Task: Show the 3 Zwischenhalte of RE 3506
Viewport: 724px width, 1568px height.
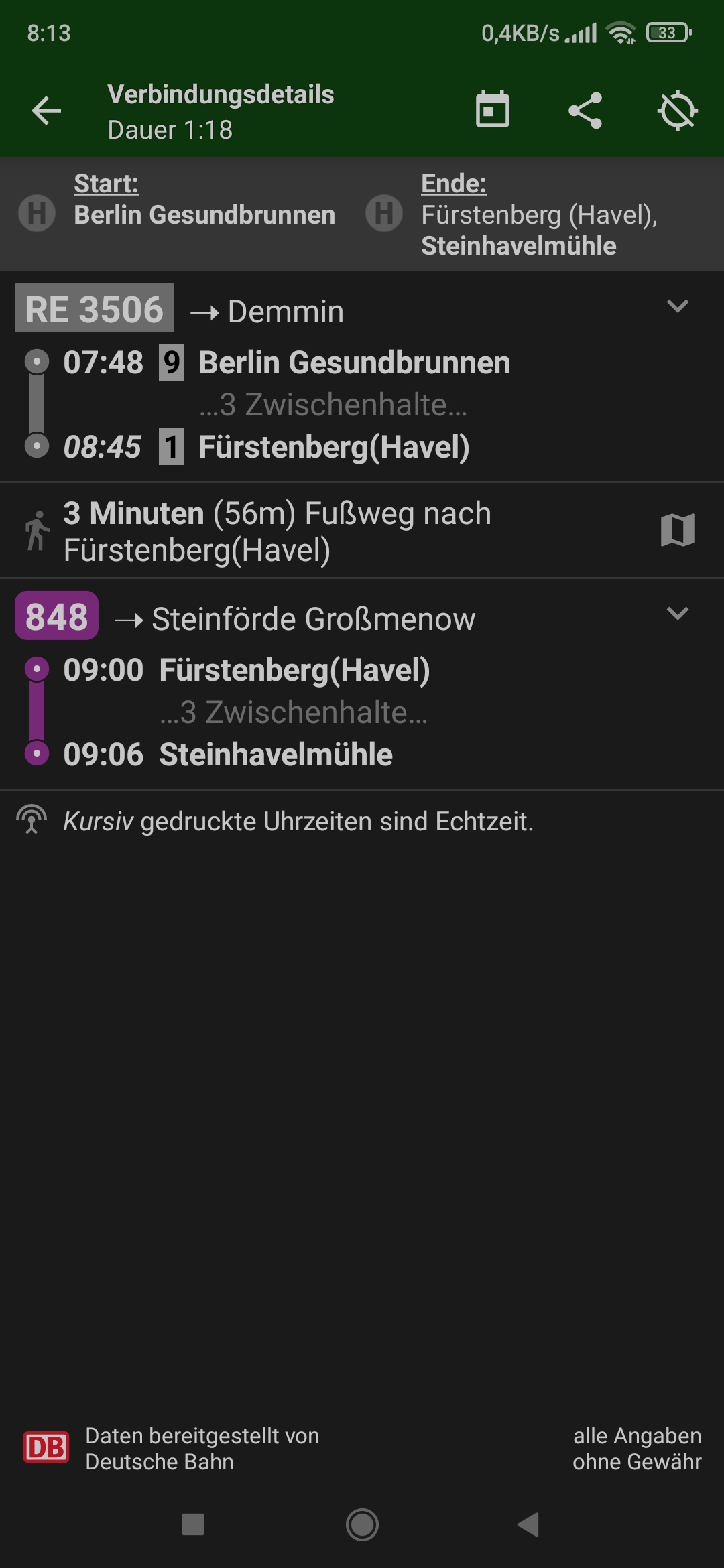Action: pyautogui.click(x=333, y=405)
